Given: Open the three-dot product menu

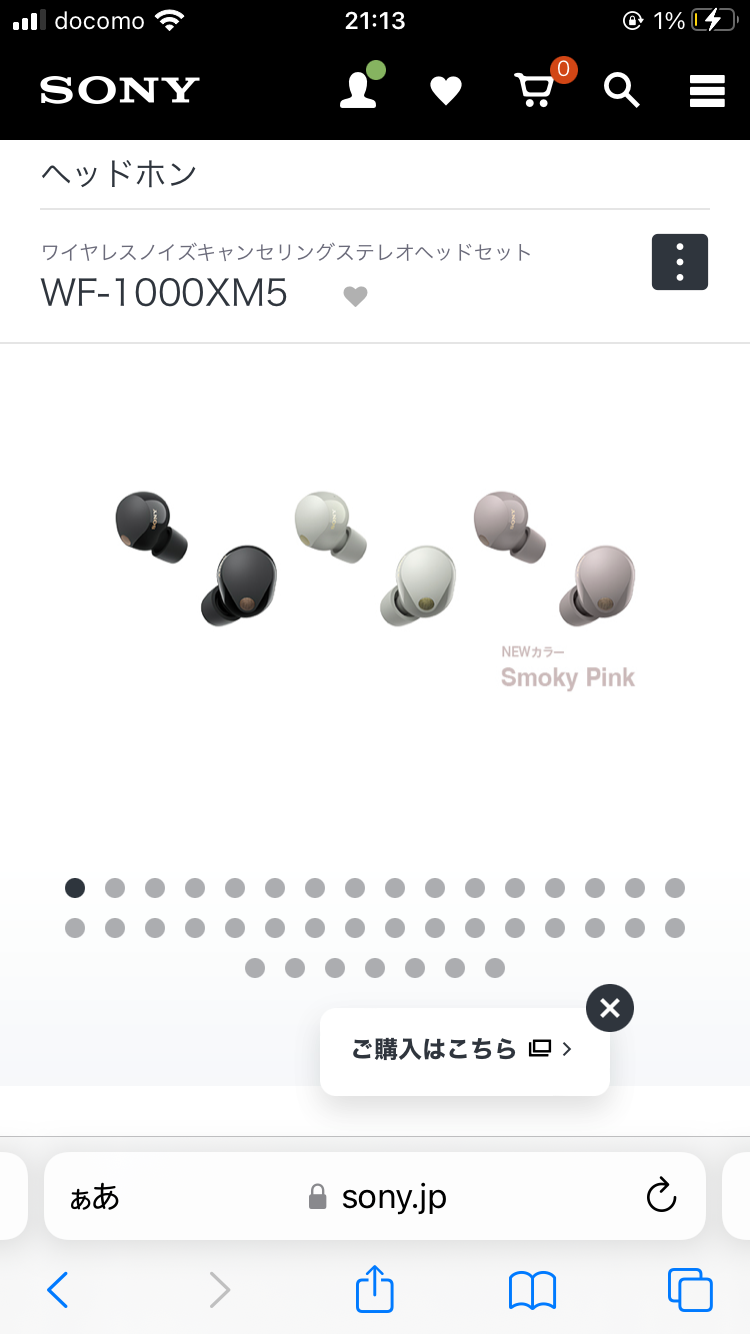Looking at the screenshot, I should pos(680,262).
